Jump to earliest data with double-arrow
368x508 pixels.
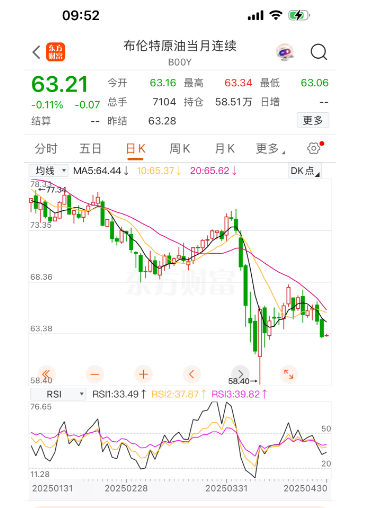pos(46,374)
